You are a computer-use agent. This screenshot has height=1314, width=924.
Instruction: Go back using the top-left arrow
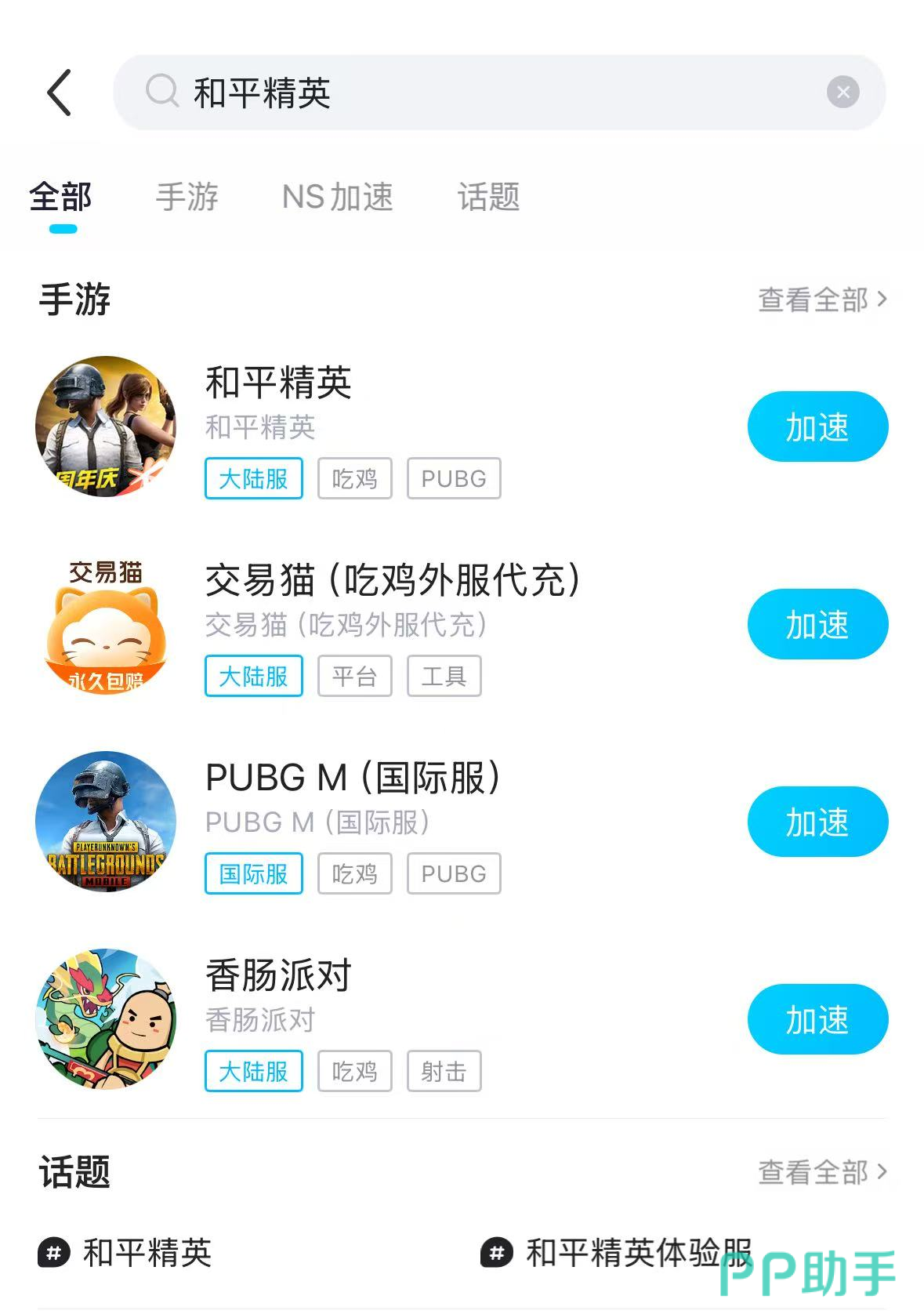[x=60, y=93]
